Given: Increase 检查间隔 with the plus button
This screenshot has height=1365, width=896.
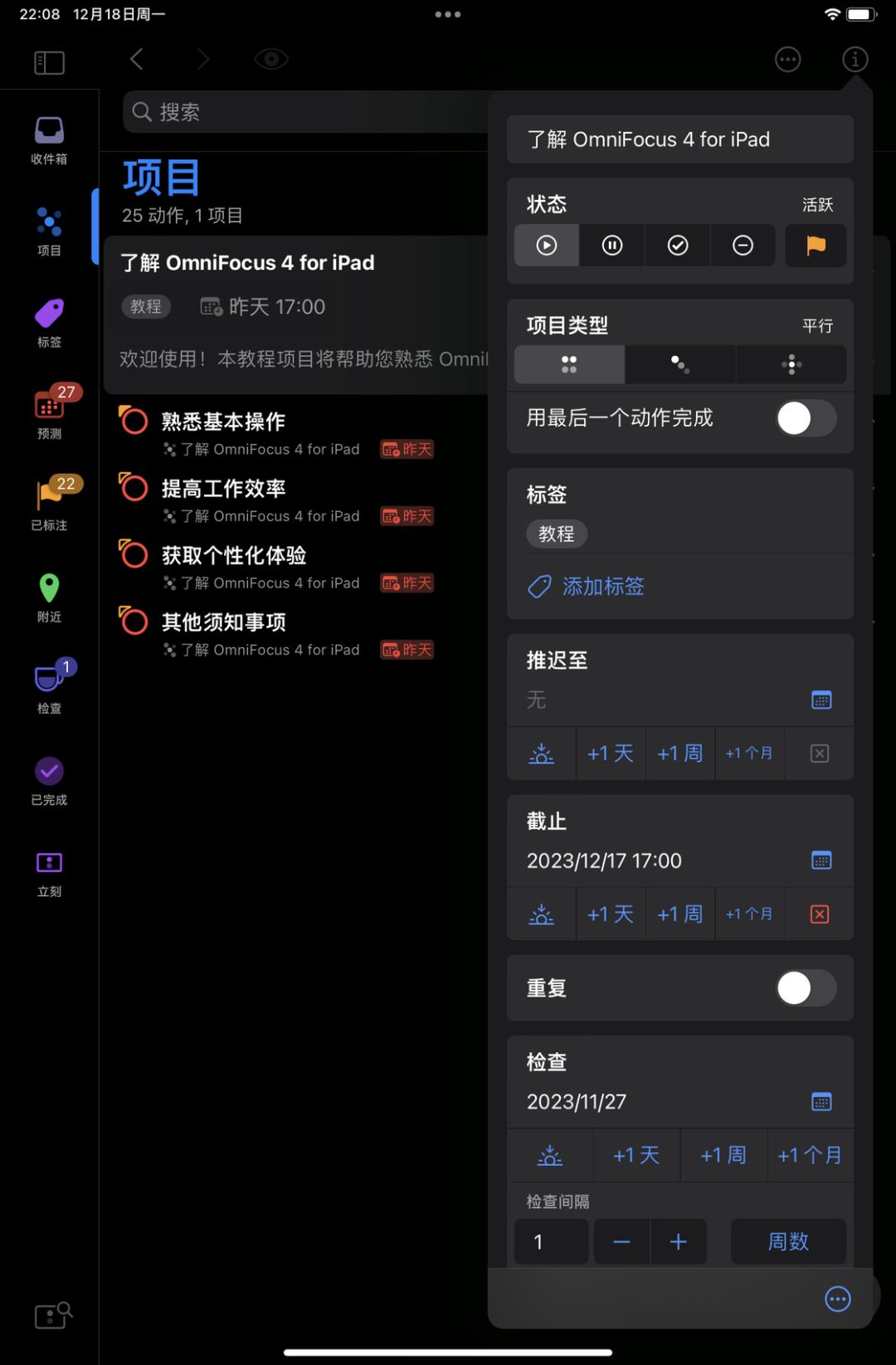Looking at the screenshot, I should 678,1241.
